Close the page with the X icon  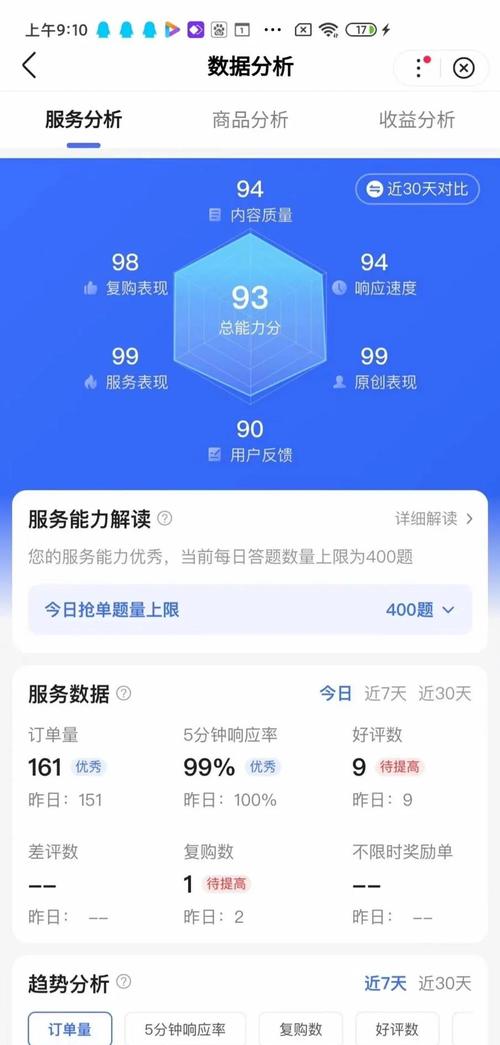point(463,68)
